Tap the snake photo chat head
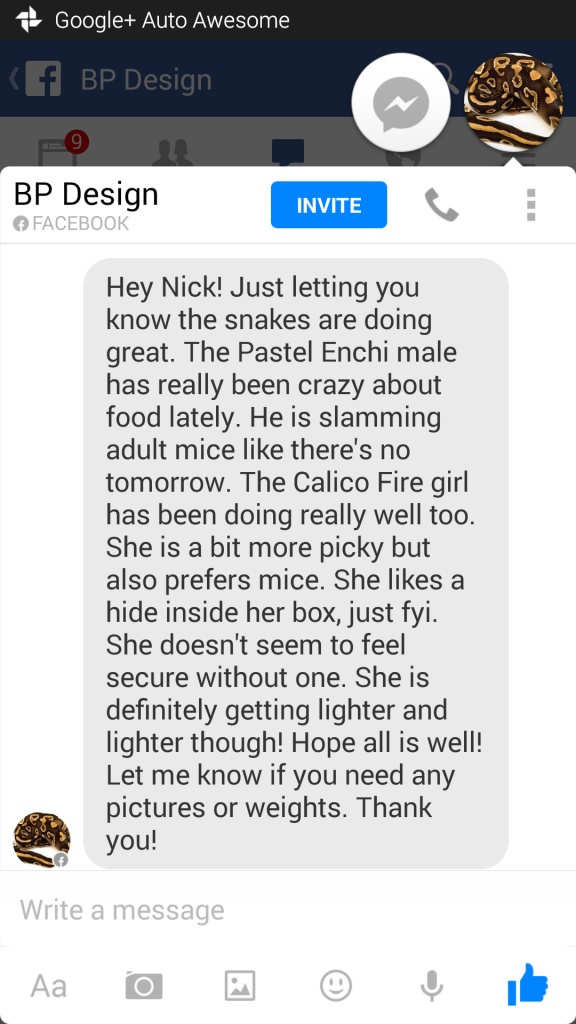Screen dimensions: 576x1024 click(x=513, y=103)
